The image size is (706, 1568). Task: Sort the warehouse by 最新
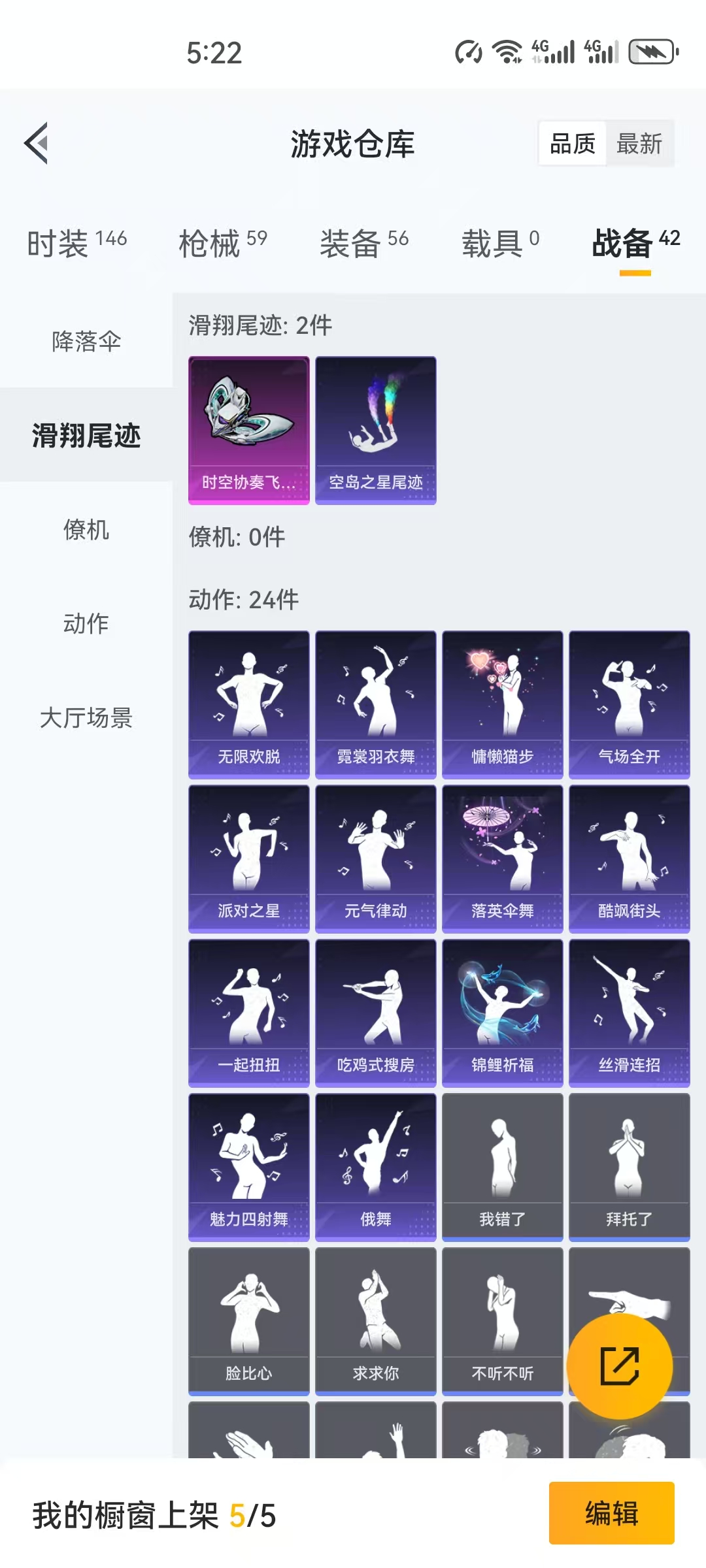tap(639, 144)
